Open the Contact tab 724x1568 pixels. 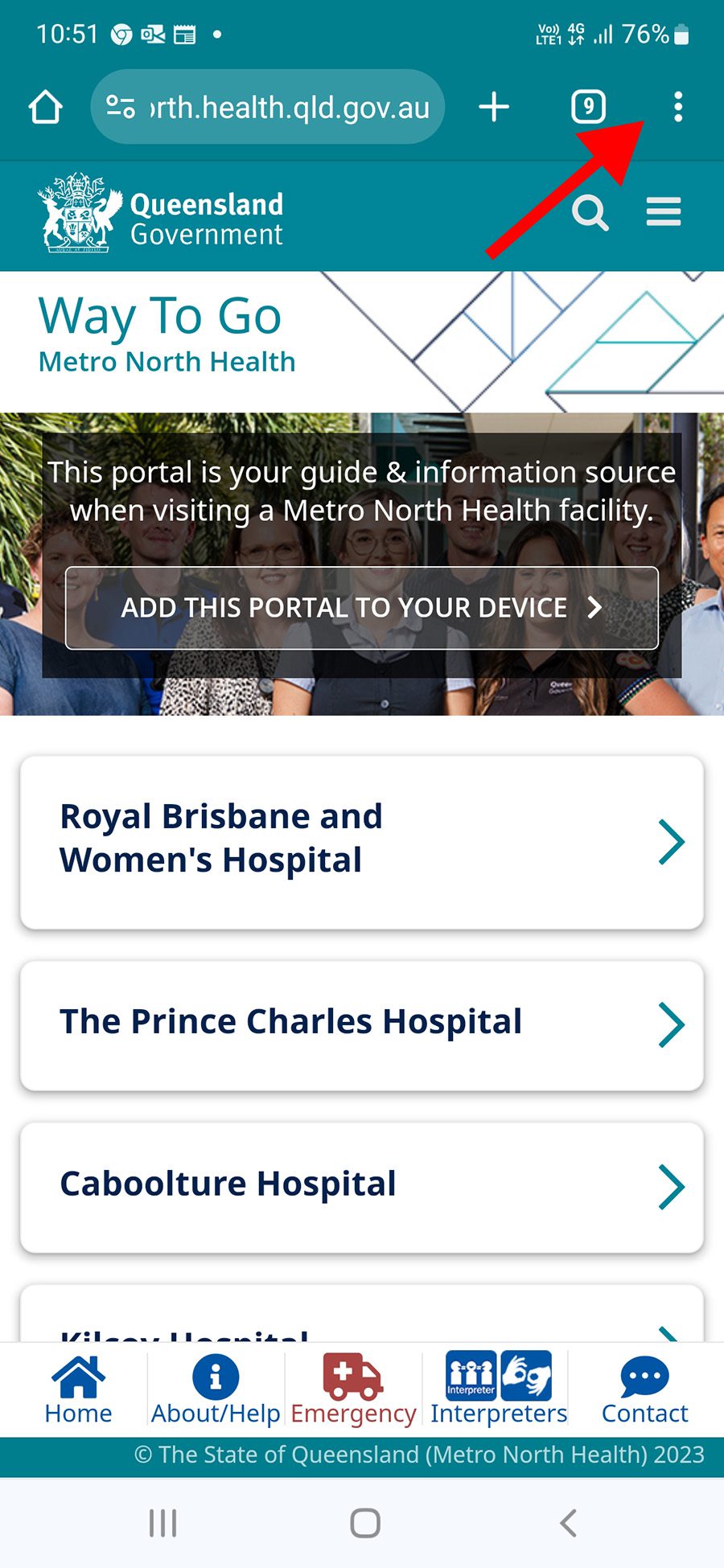(644, 1390)
